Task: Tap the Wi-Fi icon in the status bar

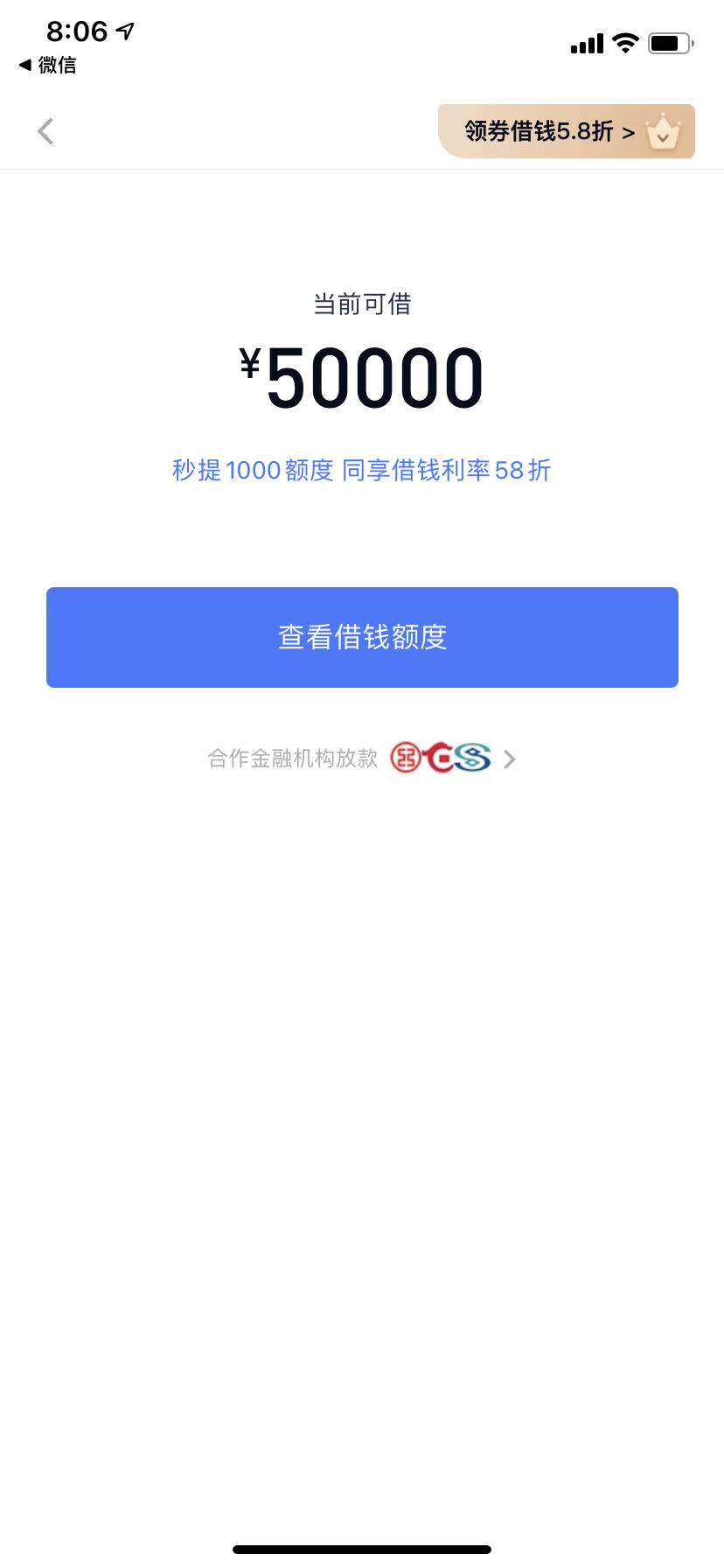Action: coord(625,42)
